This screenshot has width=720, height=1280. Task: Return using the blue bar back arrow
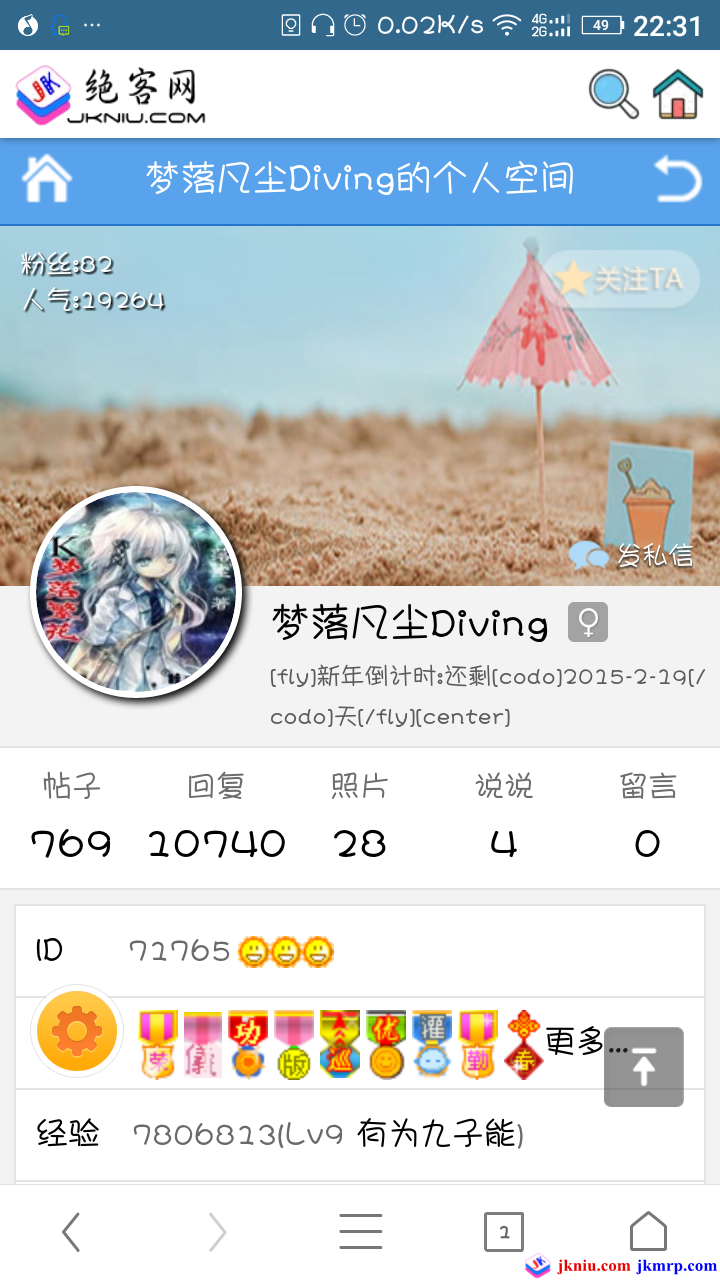coord(677,180)
